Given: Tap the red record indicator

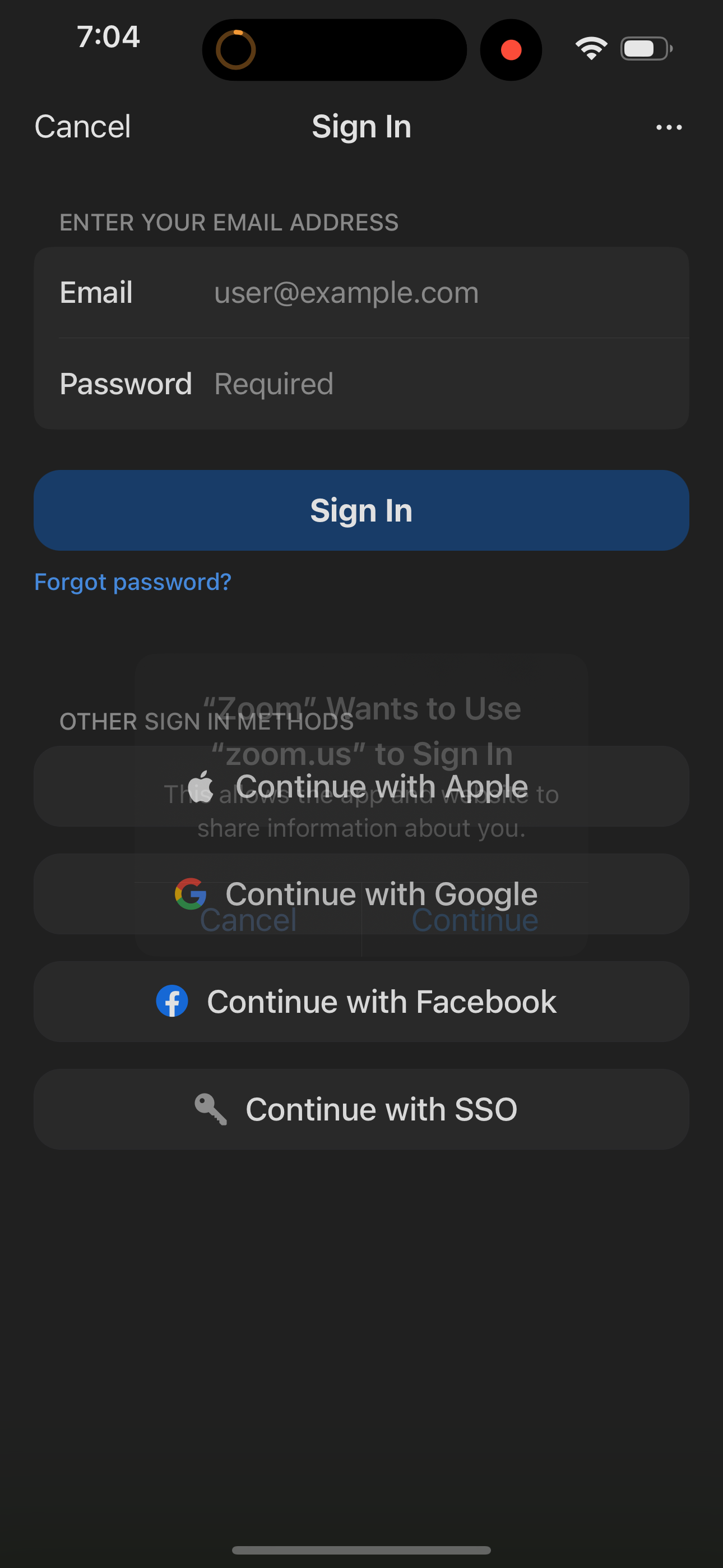Looking at the screenshot, I should point(511,50).
